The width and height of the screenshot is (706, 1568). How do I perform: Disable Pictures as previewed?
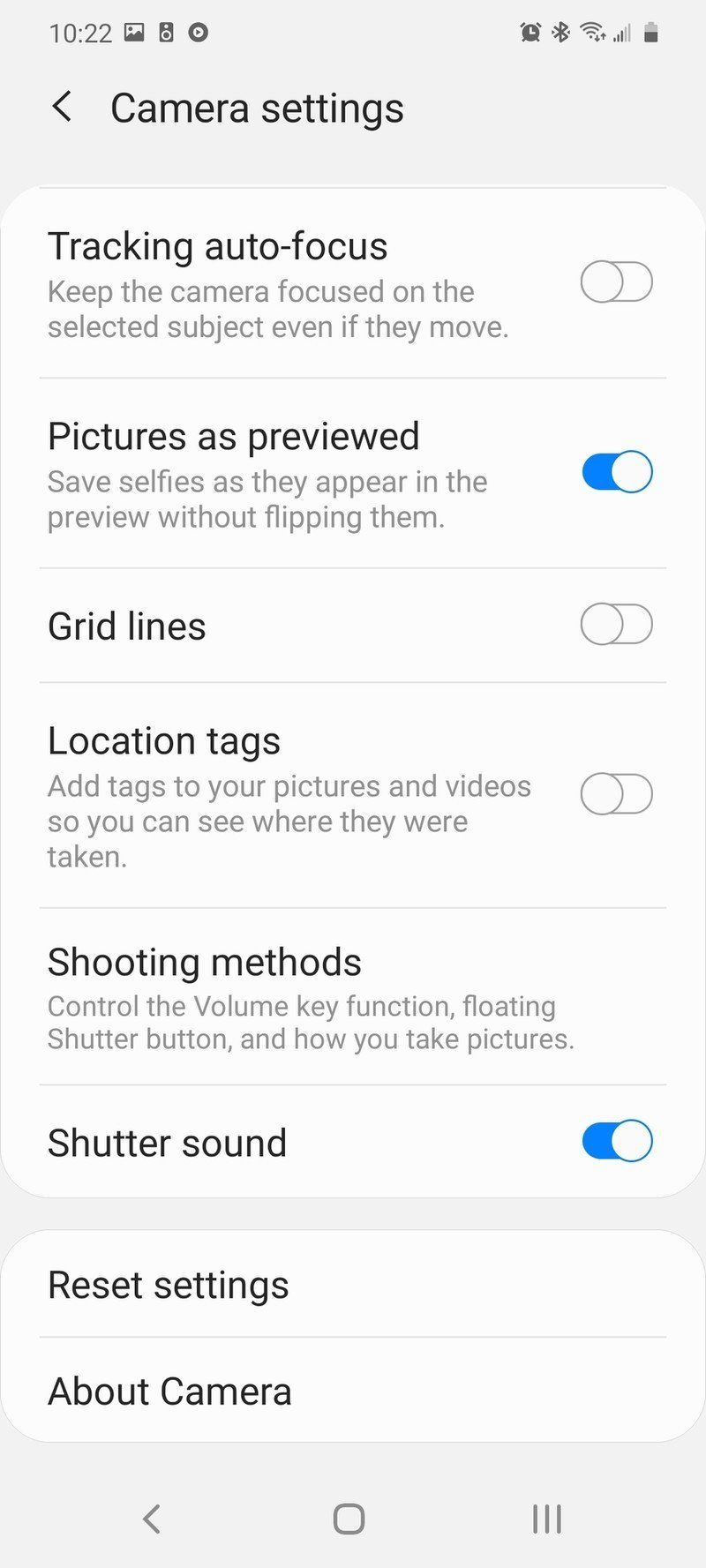coord(616,471)
